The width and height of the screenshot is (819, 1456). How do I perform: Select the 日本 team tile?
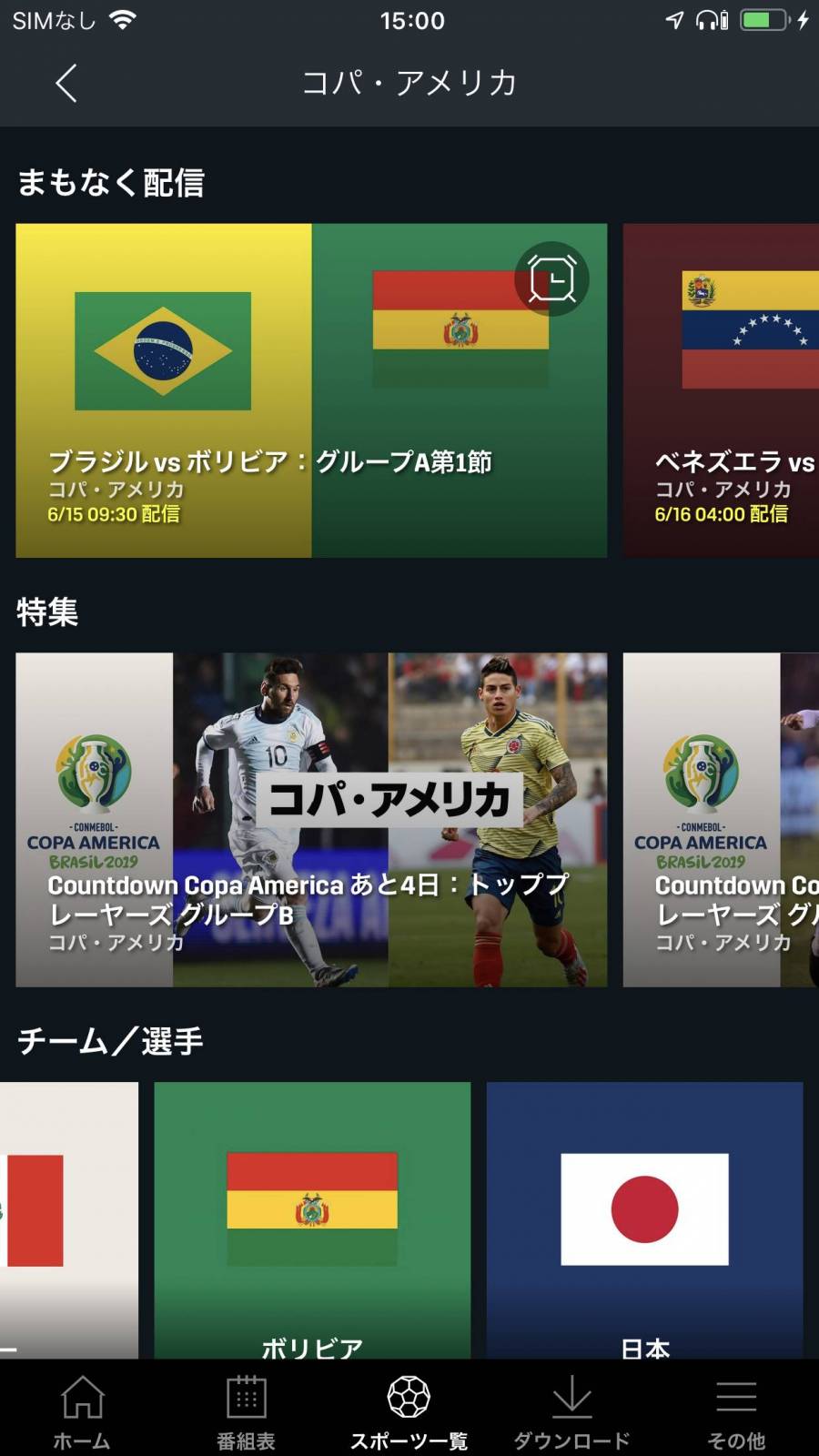click(x=644, y=1219)
